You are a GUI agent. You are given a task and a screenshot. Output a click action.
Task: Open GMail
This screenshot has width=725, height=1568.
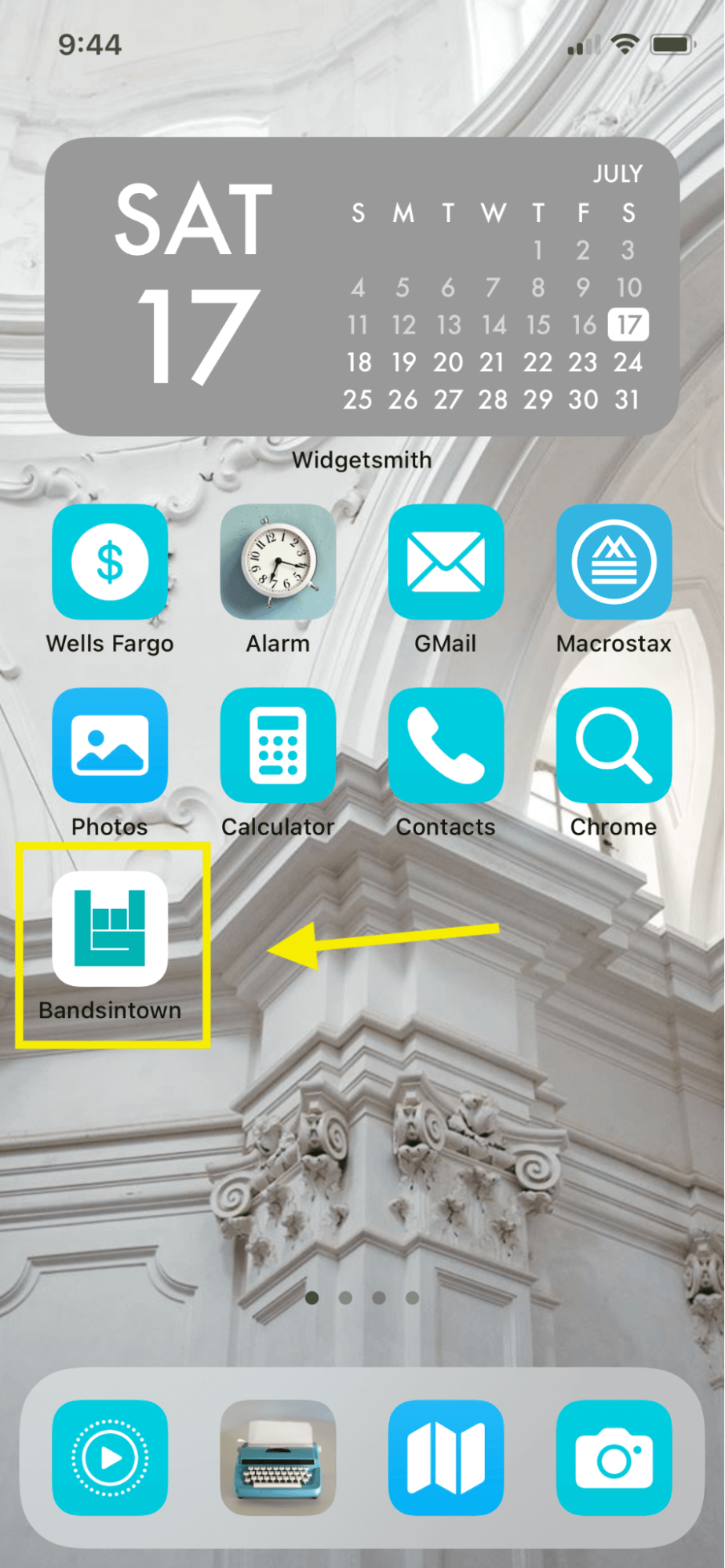[x=446, y=562]
